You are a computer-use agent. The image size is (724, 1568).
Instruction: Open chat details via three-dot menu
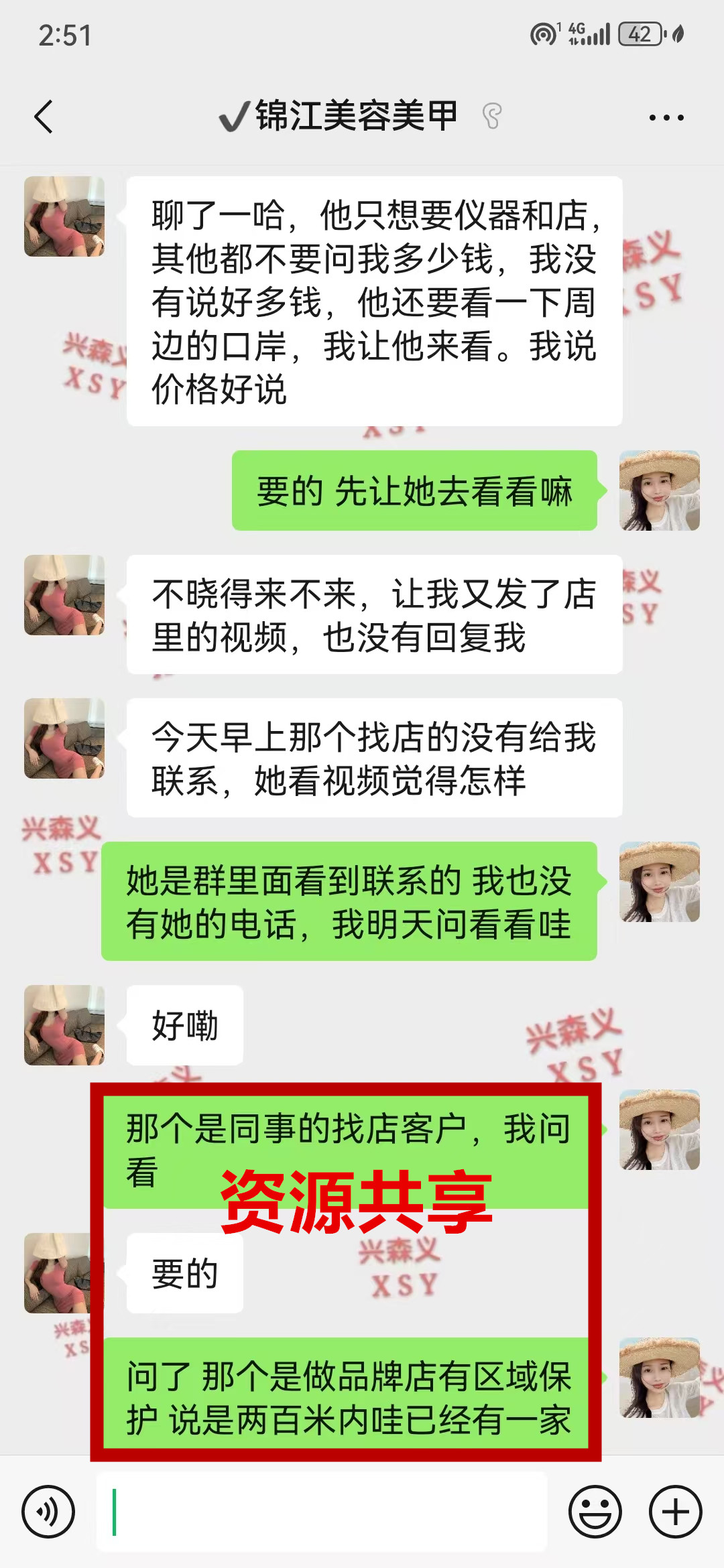click(666, 118)
